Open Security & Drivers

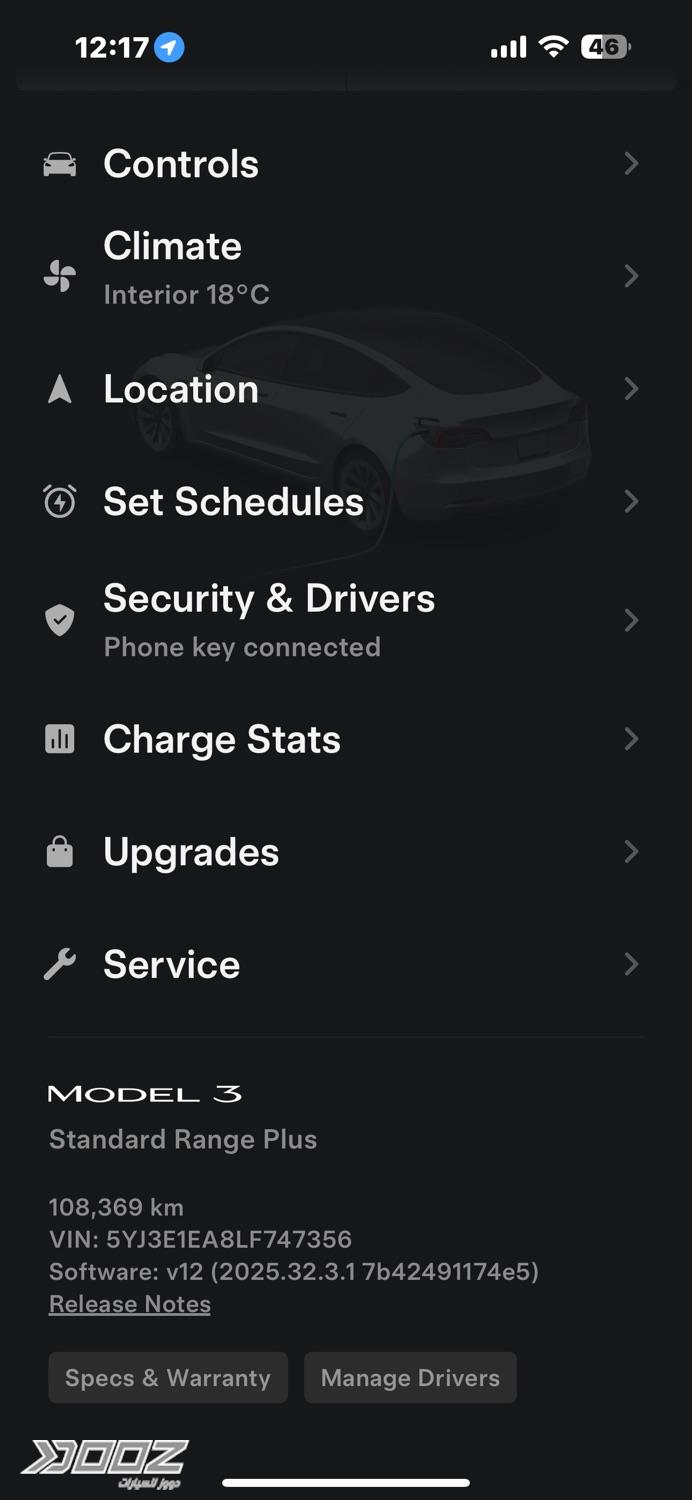click(x=269, y=620)
